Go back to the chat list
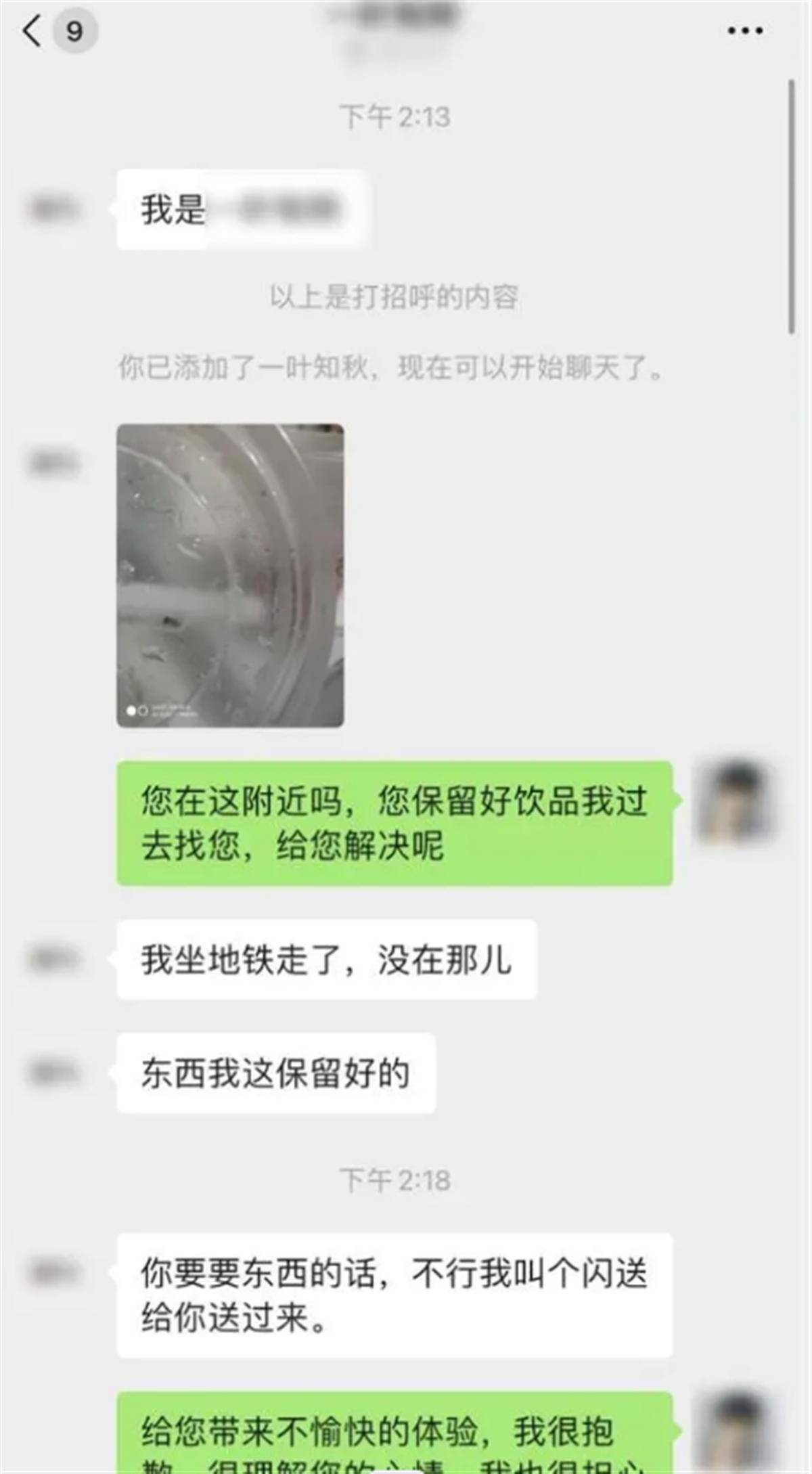Screen dimensions: 812x1474 [x=32, y=31]
